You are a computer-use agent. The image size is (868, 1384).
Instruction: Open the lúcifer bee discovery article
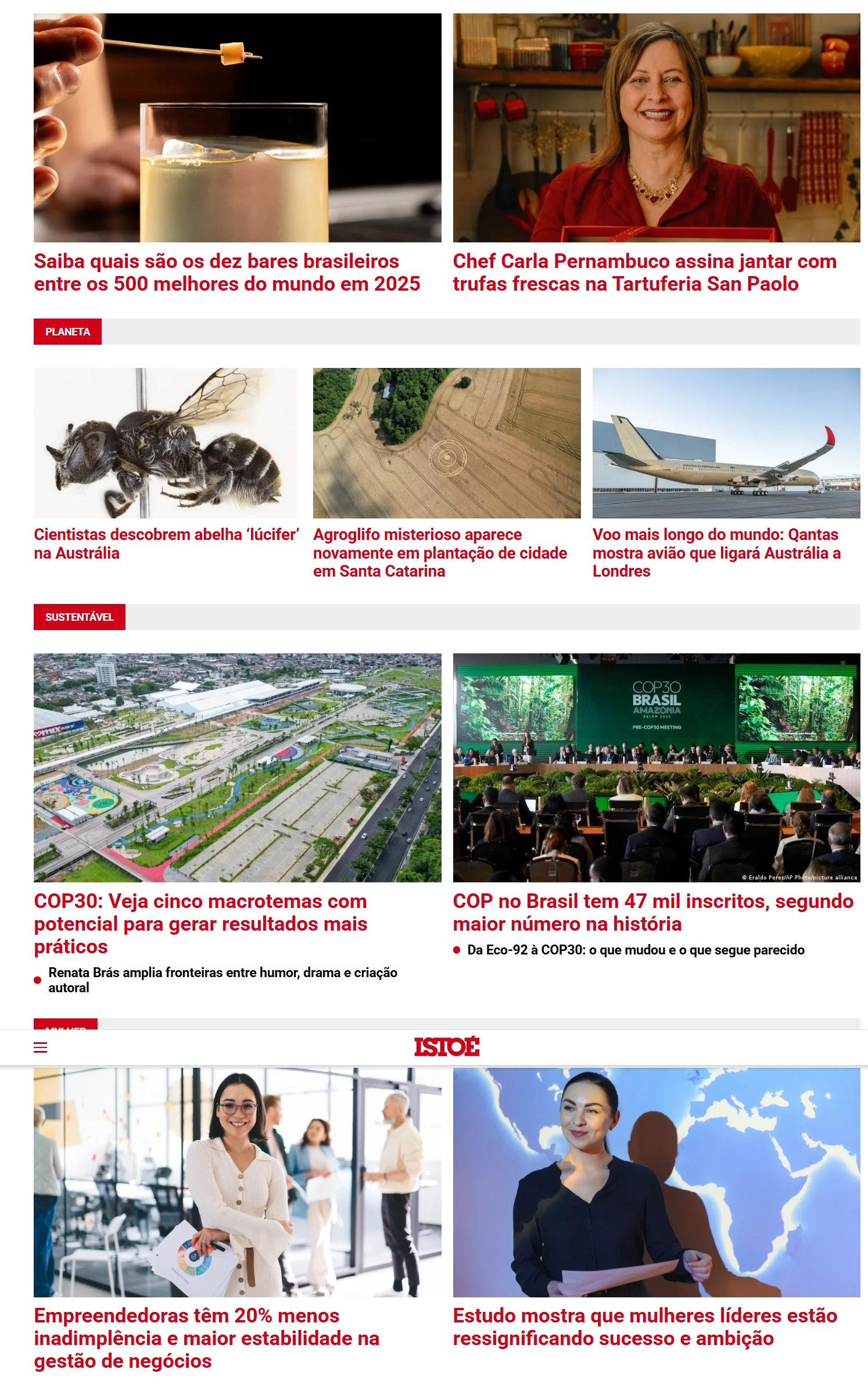166,543
